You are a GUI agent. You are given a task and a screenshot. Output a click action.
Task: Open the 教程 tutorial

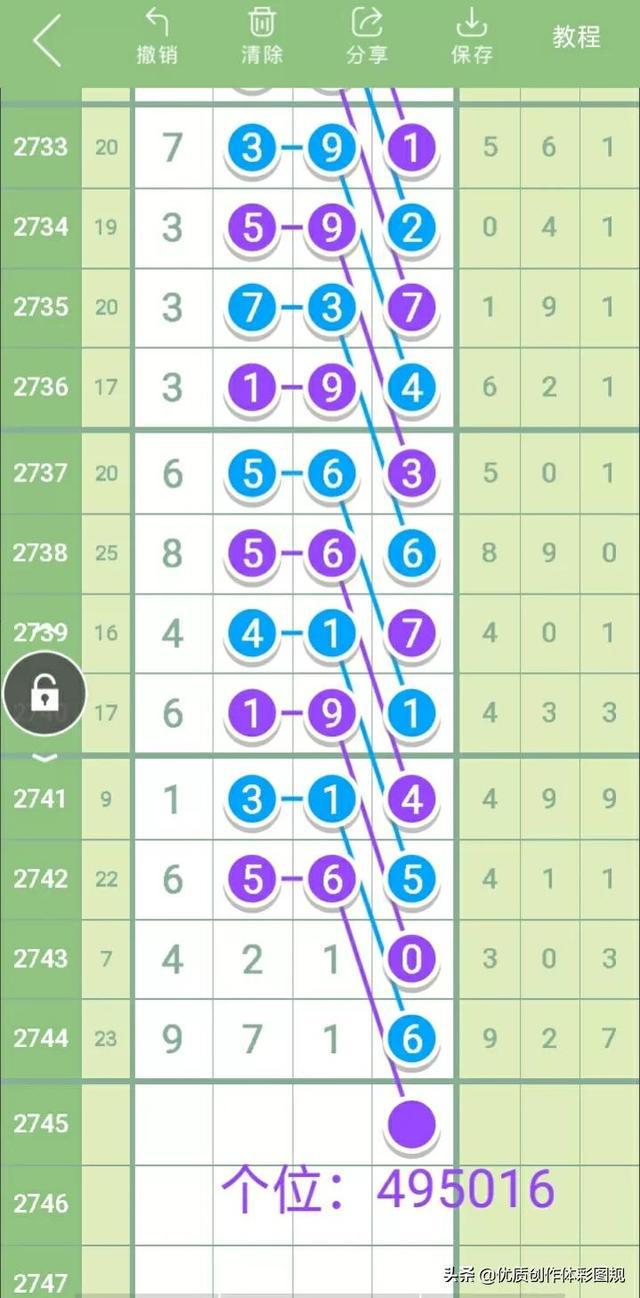pos(576,37)
